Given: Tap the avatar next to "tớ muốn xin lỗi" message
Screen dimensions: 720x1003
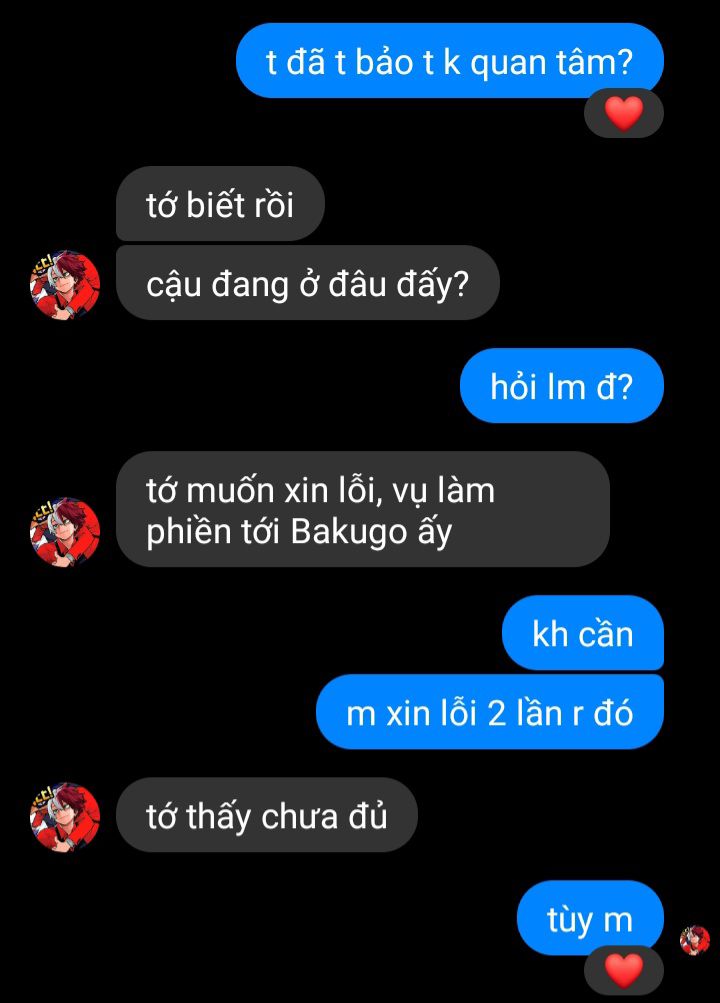Looking at the screenshot, I should click(65, 532).
